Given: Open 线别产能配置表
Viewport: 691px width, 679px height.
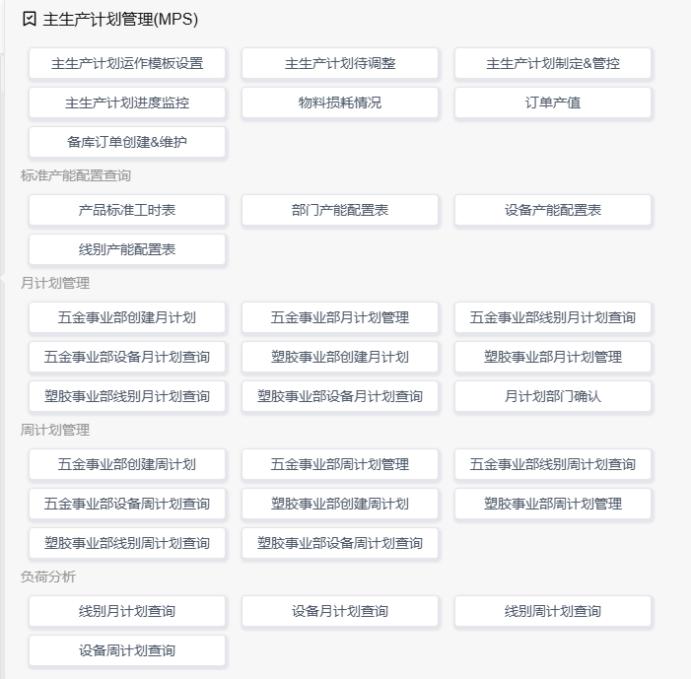Looking at the screenshot, I should 127,250.
